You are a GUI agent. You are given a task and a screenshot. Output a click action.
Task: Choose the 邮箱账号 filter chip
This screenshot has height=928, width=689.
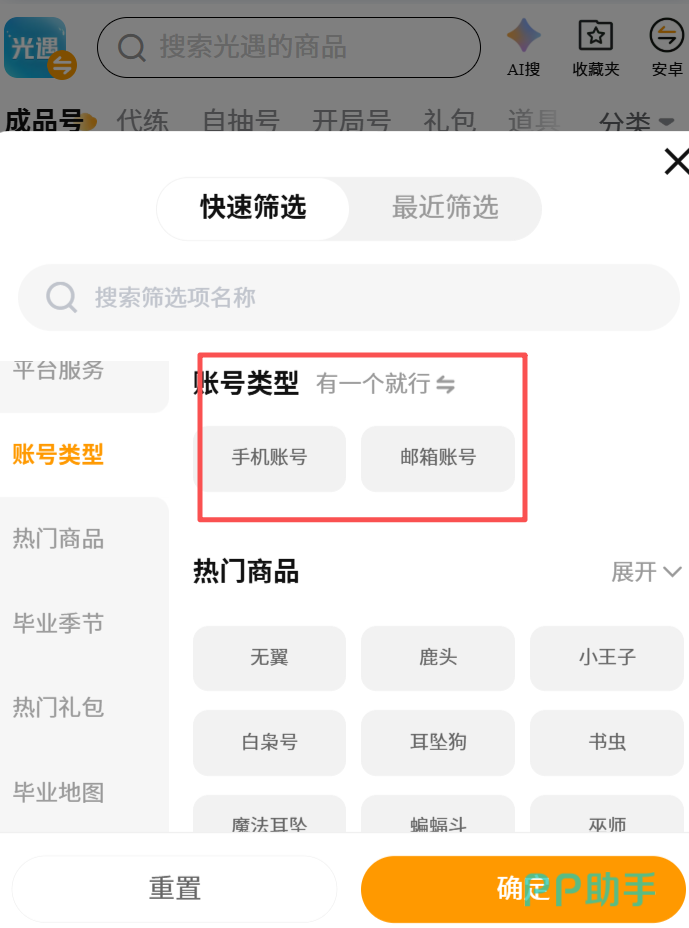click(438, 458)
